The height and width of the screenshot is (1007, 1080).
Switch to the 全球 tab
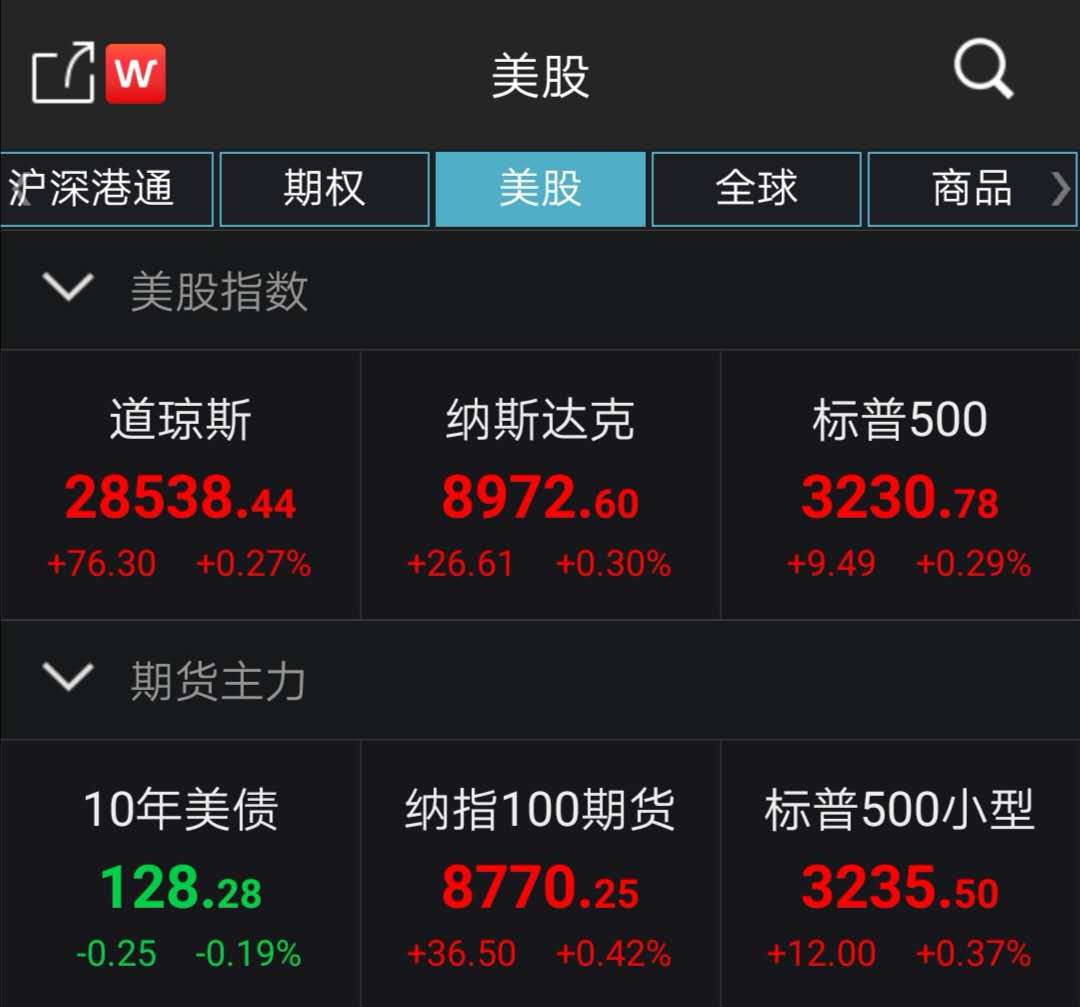coord(756,189)
